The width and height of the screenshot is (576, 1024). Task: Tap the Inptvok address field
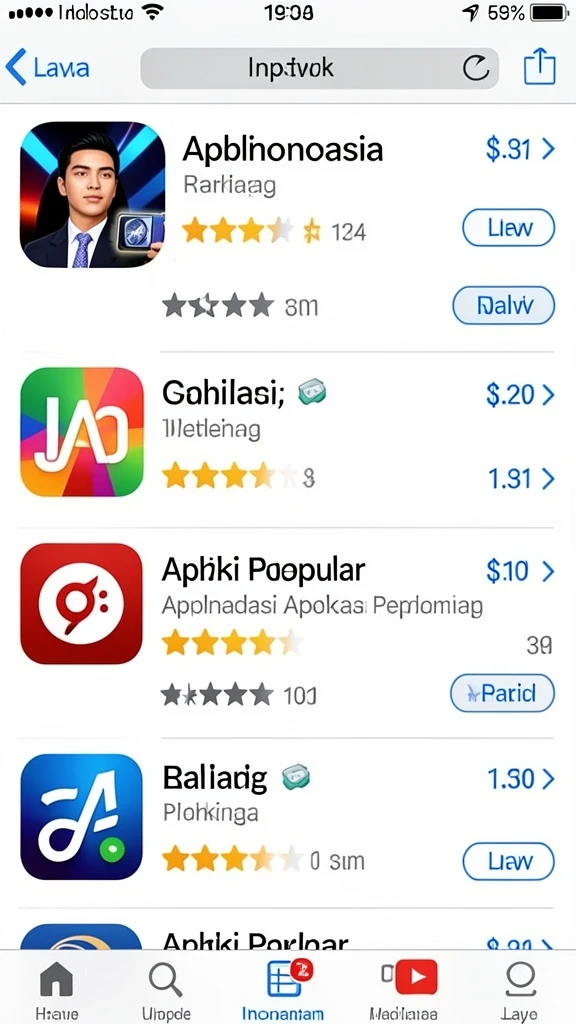(x=319, y=68)
